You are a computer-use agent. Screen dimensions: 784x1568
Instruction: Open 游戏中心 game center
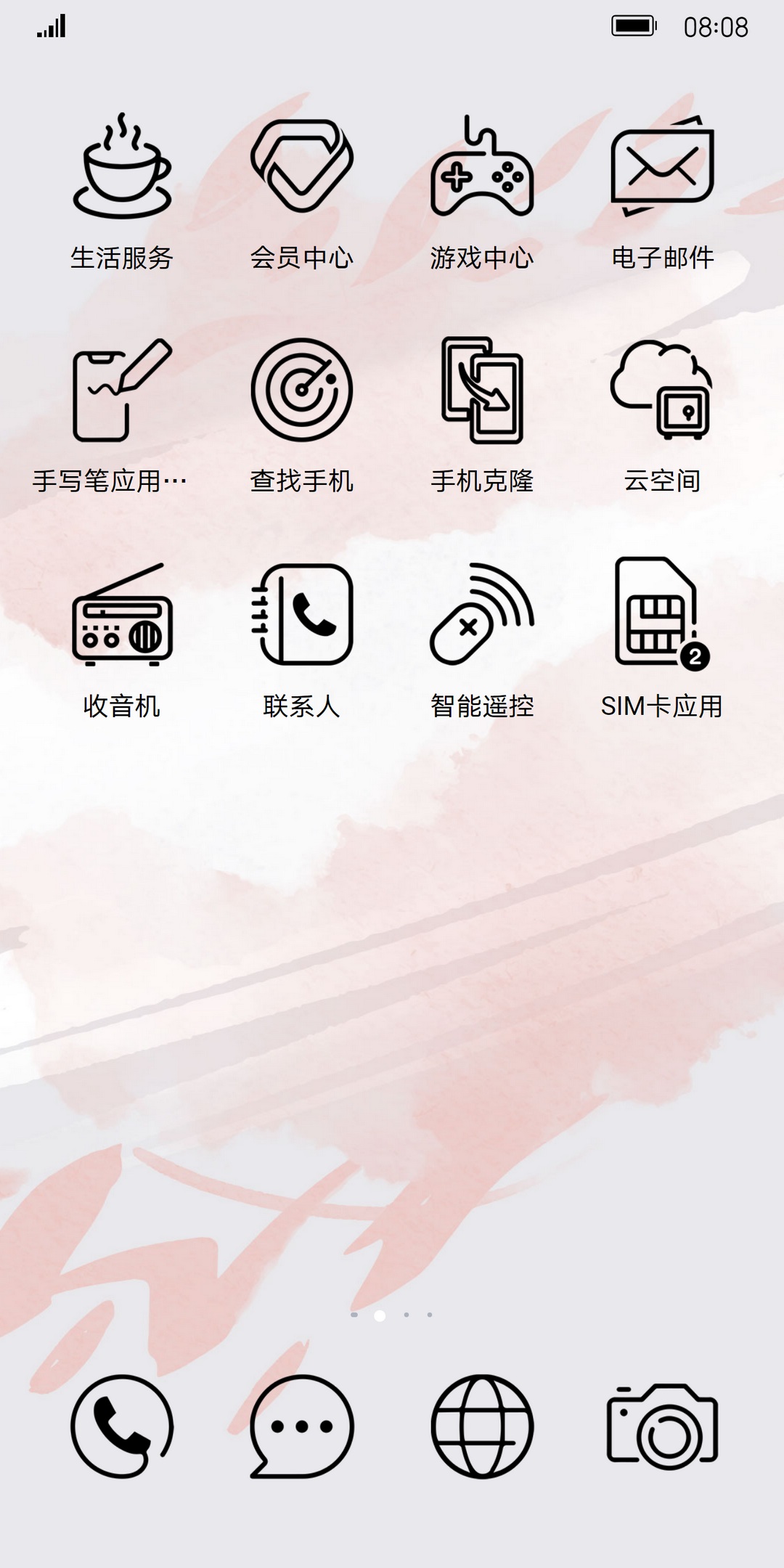tap(482, 167)
